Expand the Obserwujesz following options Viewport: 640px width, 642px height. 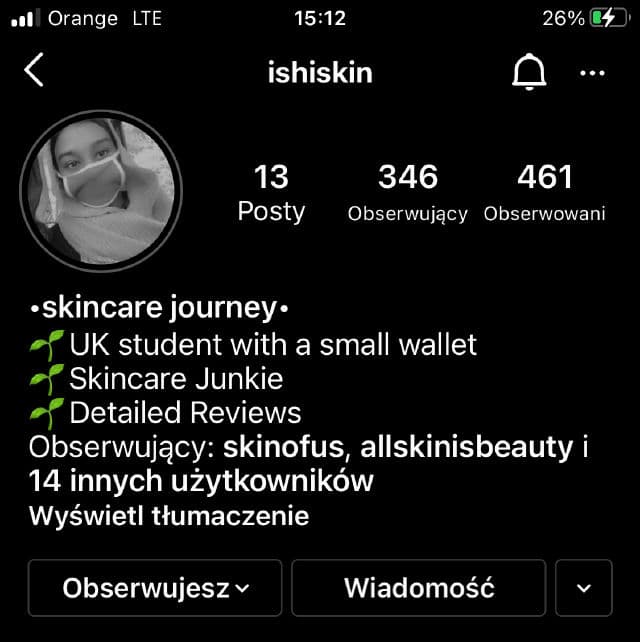pos(155,588)
